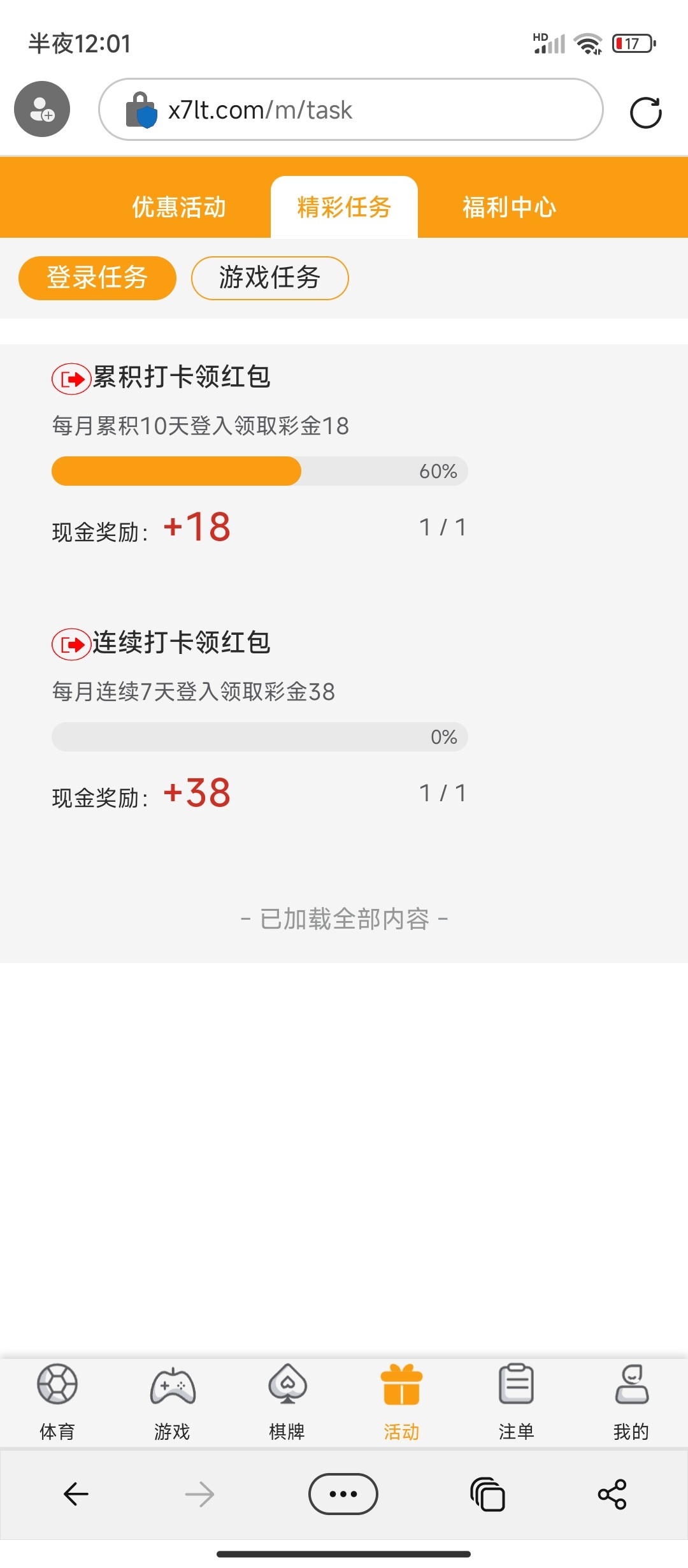View open browser tabs
Screen dimensions: 688x1568
pos(487,1493)
